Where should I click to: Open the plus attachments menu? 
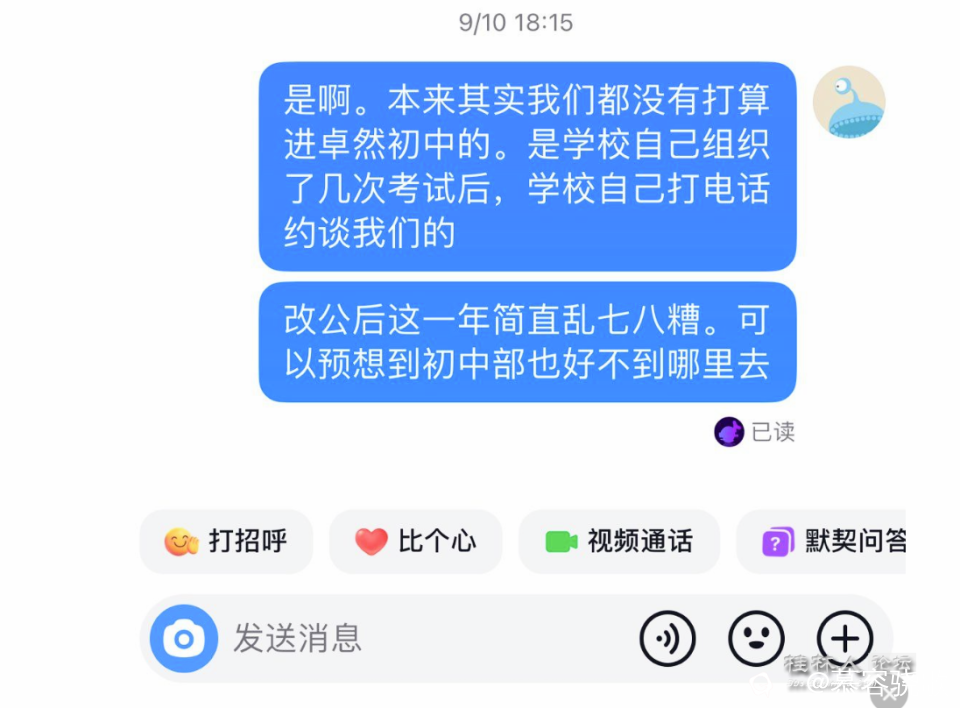point(845,638)
